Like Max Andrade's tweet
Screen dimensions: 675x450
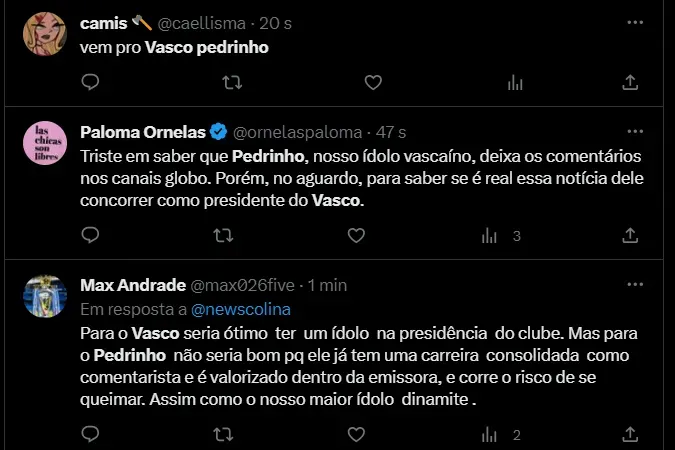pyautogui.click(x=355, y=435)
